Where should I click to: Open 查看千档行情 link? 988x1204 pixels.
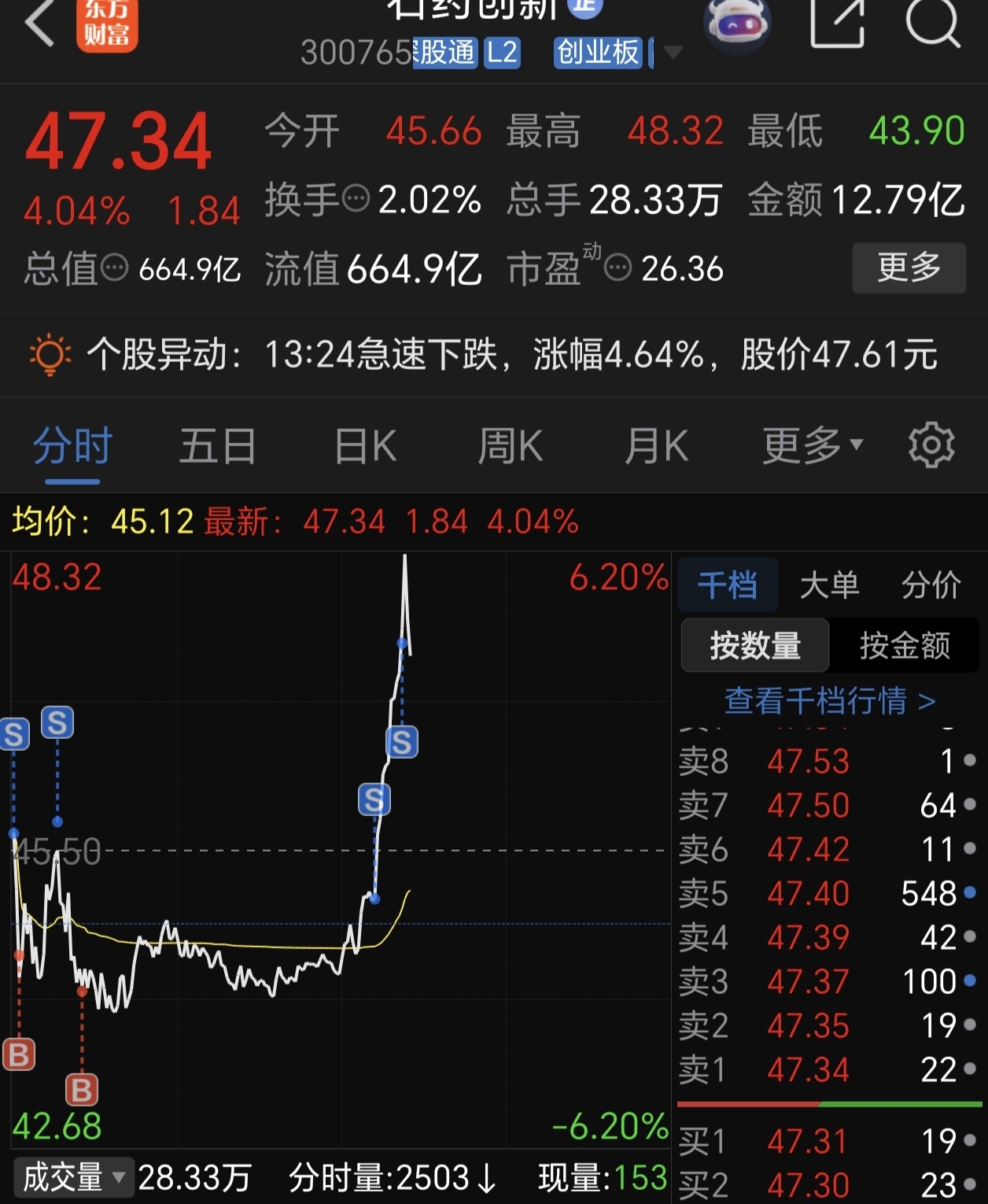[830, 700]
